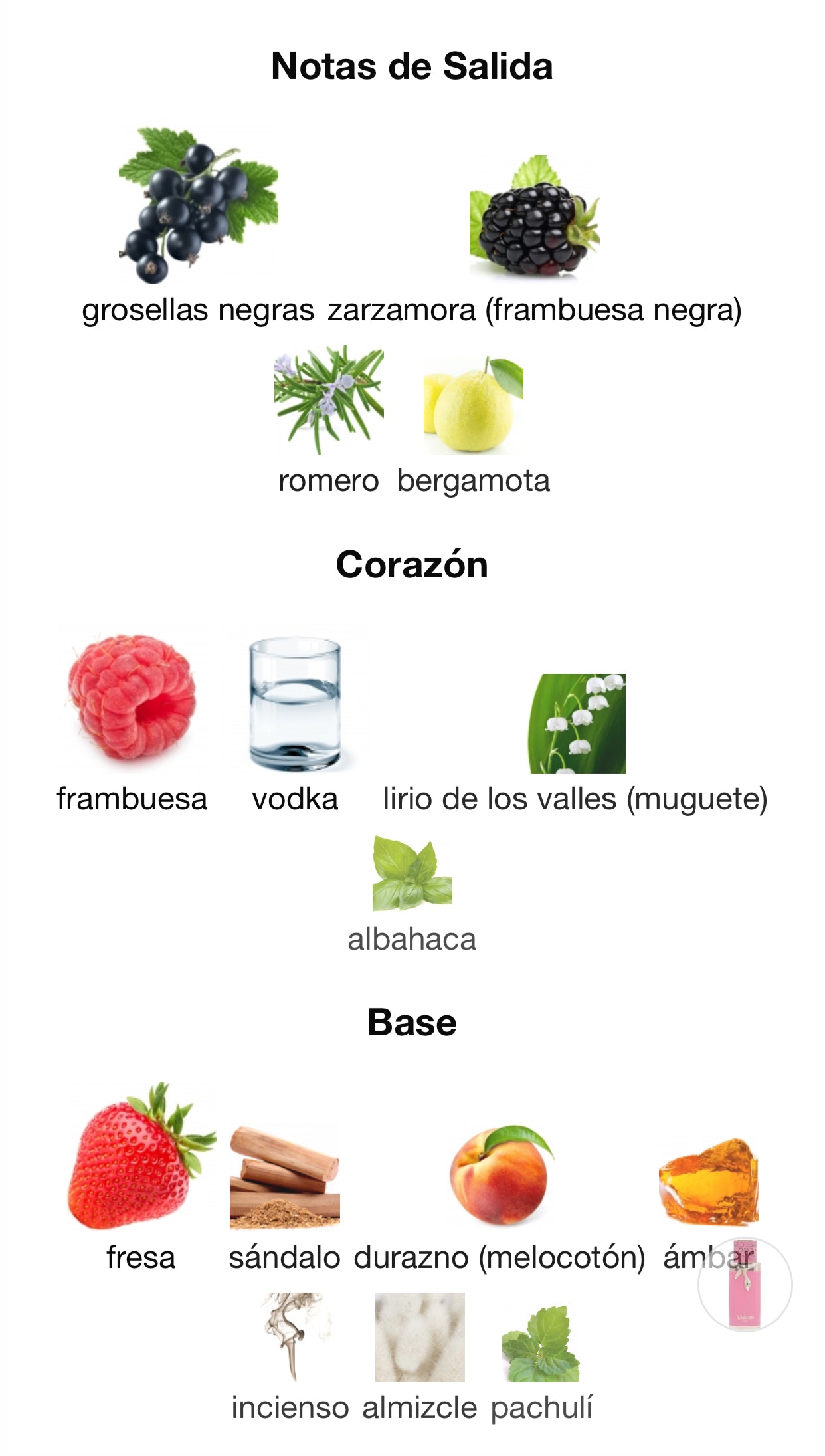Image resolution: width=825 pixels, height=1456 pixels.
Task: Open the grosellas negras note
Action: (198, 206)
